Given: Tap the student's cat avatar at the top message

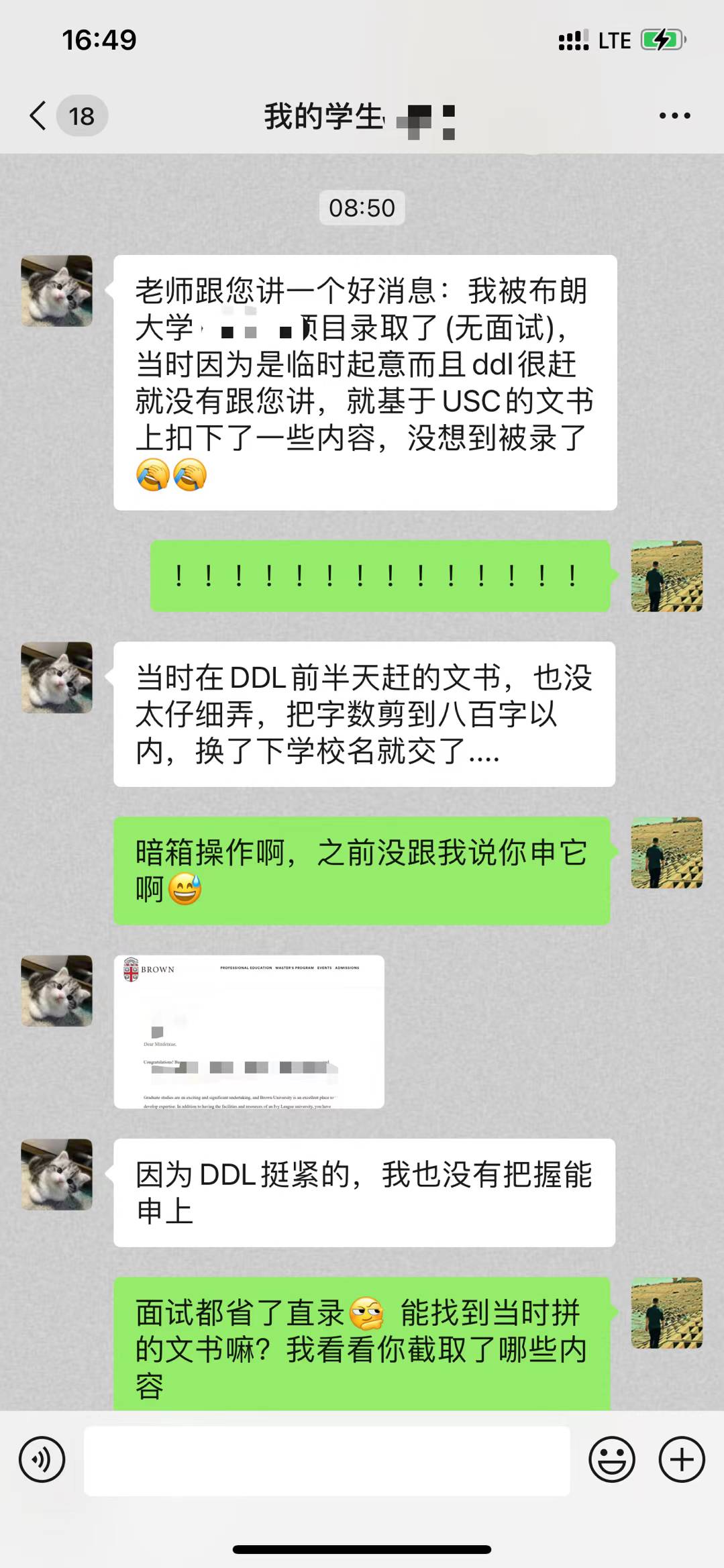Looking at the screenshot, I should point(57,291).
